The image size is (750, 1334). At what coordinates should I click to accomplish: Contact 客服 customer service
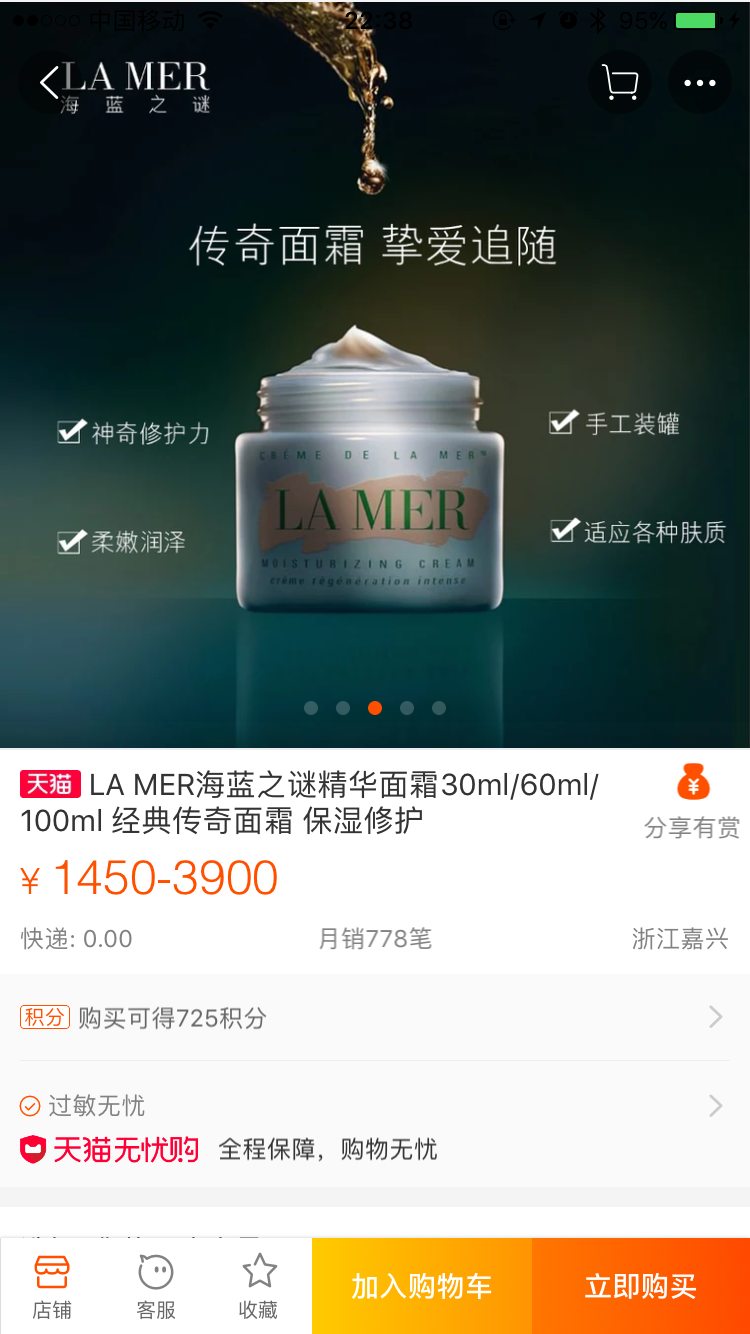[x=156, y=1286]
